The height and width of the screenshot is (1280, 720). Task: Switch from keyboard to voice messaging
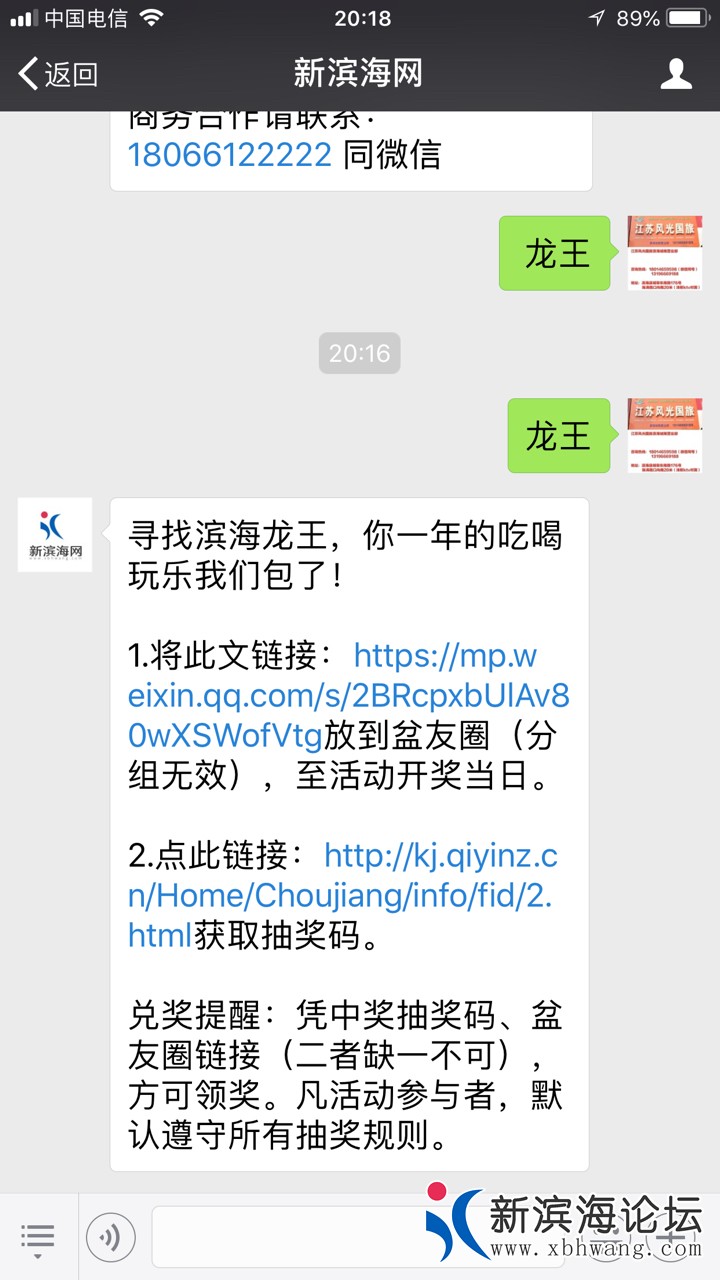tap(110, 1237)
